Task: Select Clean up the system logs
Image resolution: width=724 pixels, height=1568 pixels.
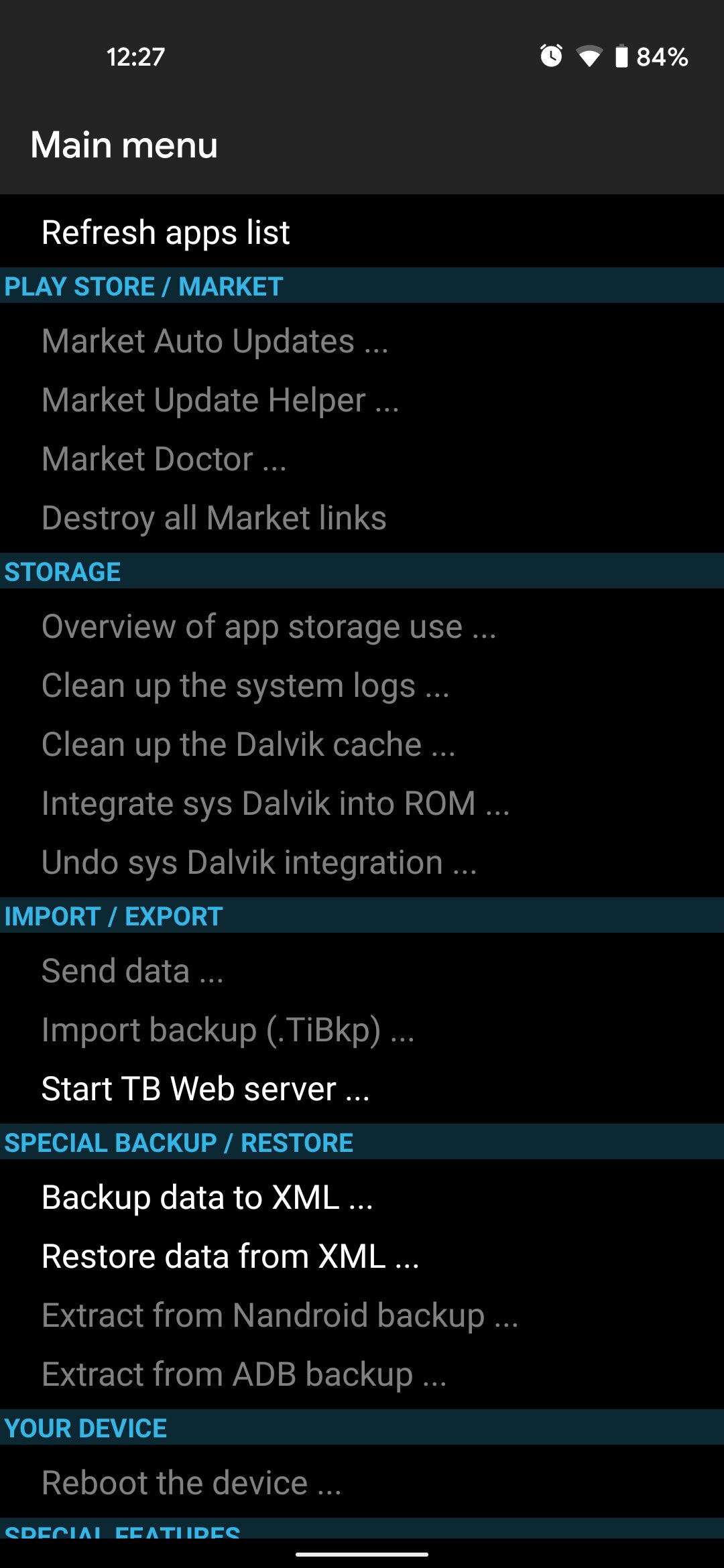Action: (x=362, y=685)
